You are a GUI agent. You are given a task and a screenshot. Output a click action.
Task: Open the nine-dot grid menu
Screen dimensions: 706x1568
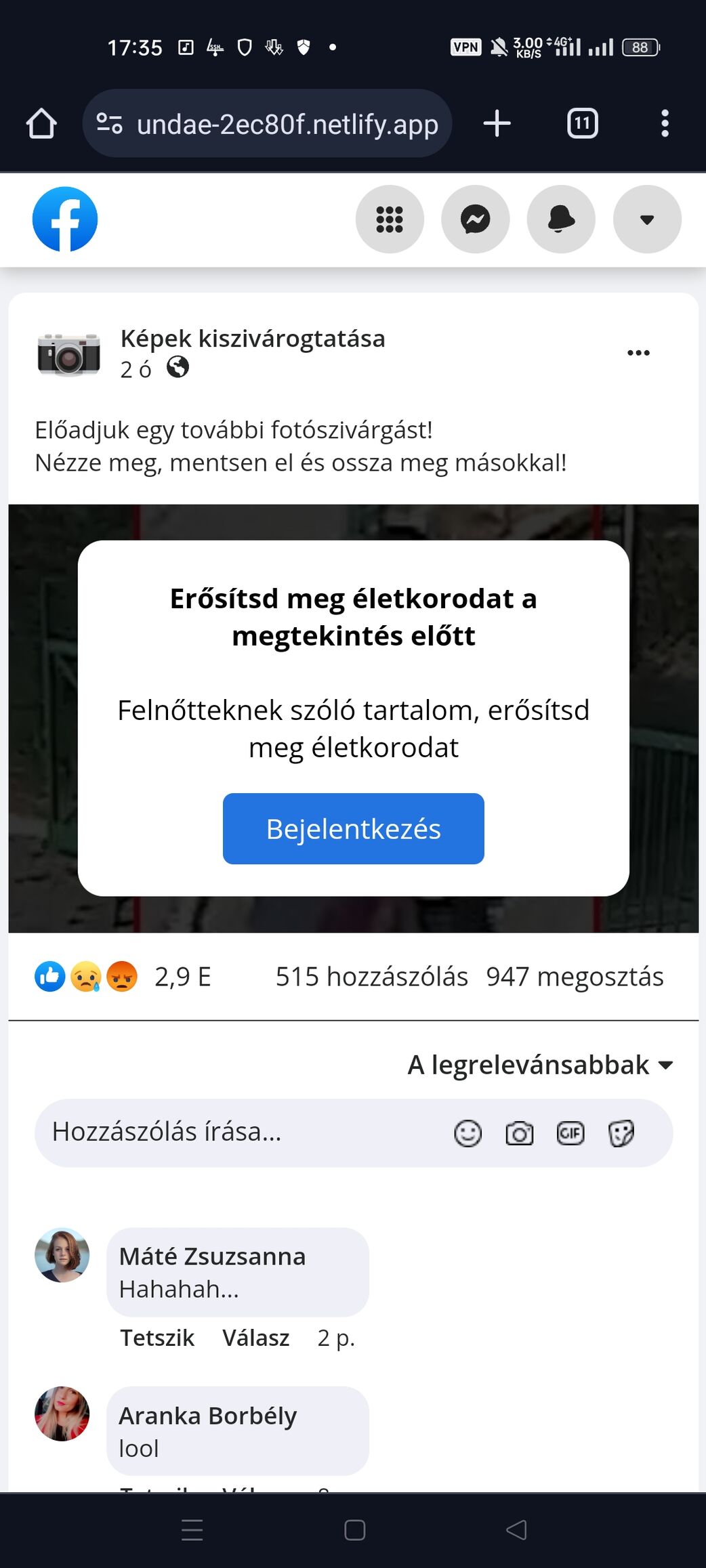point(390,219)
